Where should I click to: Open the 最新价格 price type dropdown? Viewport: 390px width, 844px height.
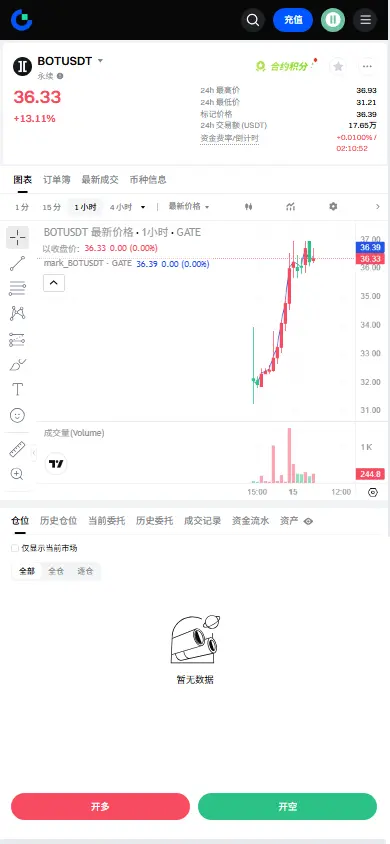[x=189, y=207]
